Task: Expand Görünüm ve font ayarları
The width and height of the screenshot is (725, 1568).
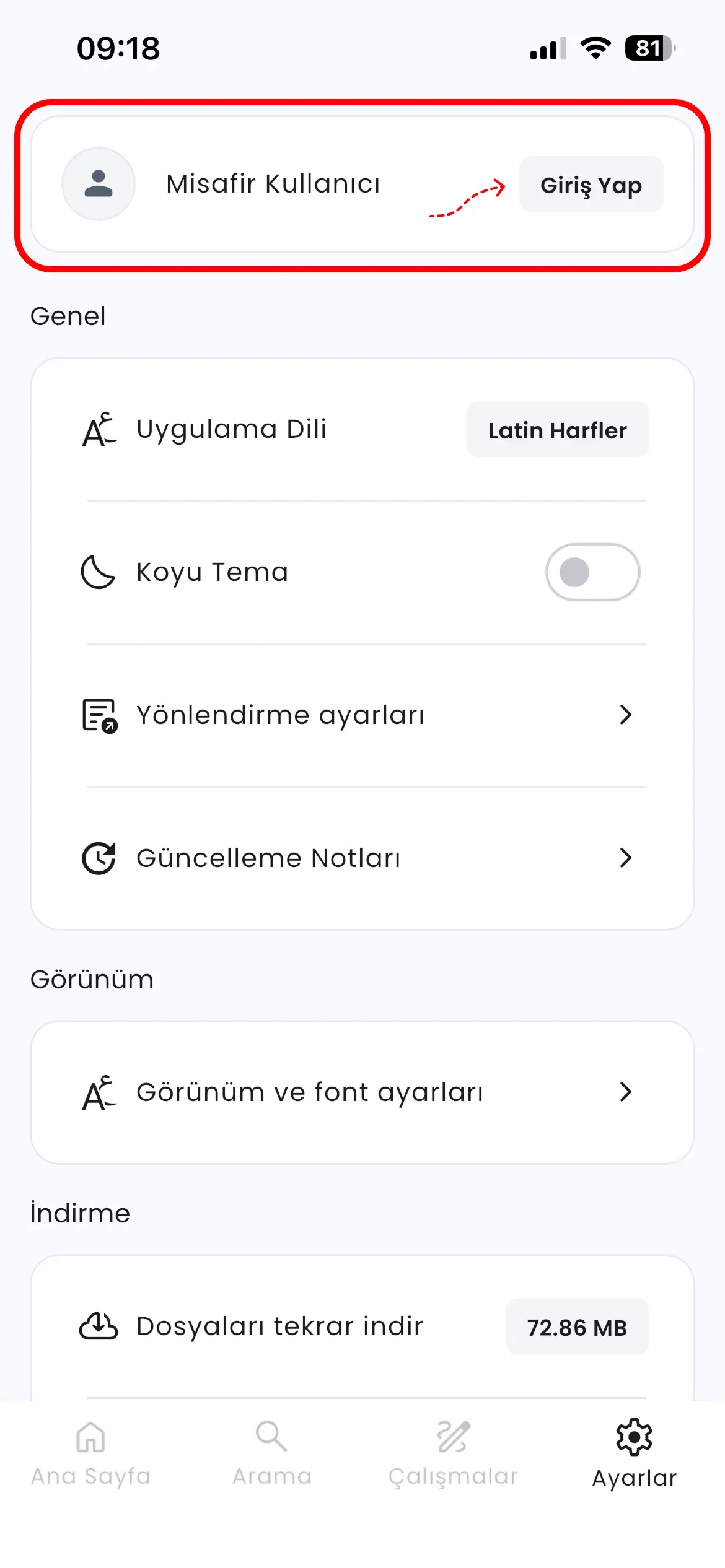Action: (625, 1092)
